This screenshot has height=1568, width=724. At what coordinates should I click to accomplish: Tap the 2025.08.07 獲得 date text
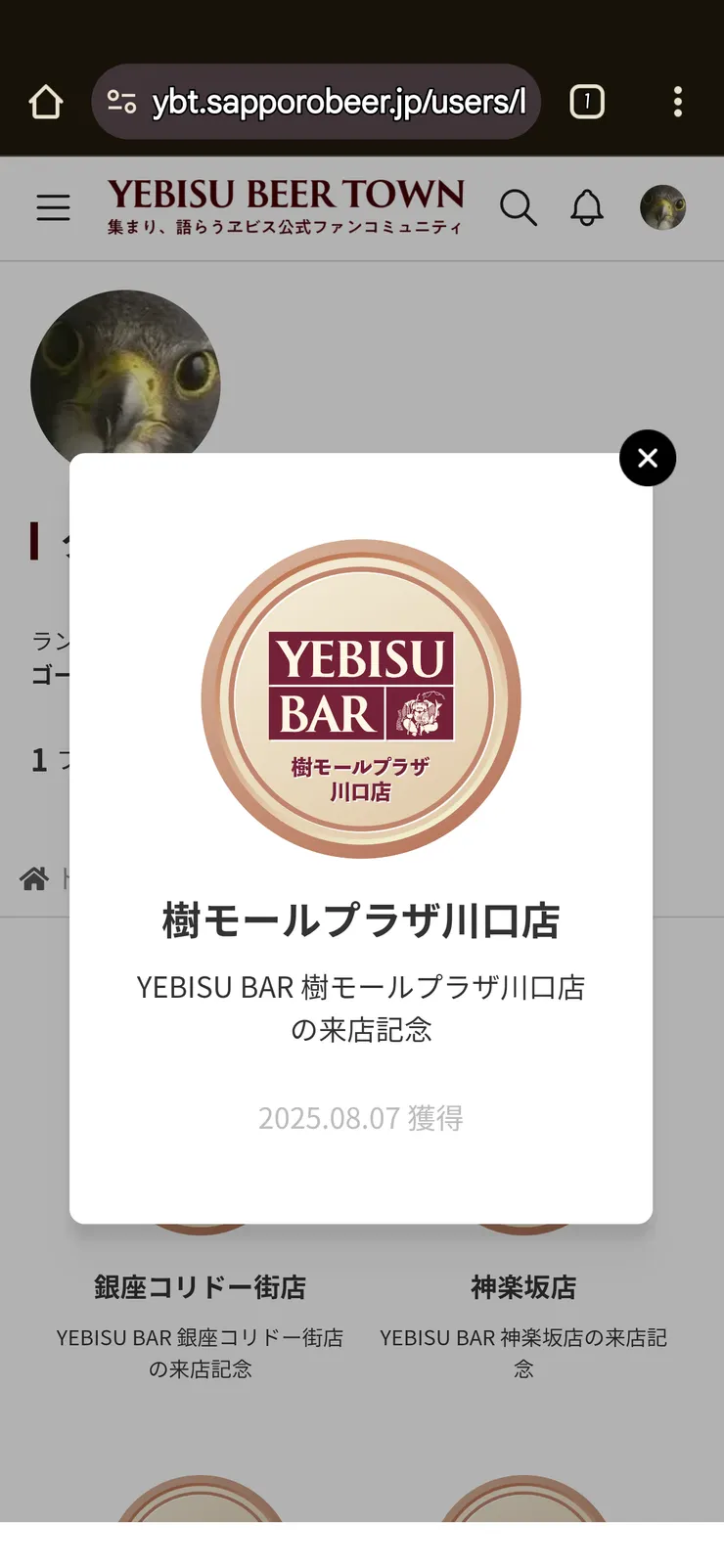[x=361, y=1118]
